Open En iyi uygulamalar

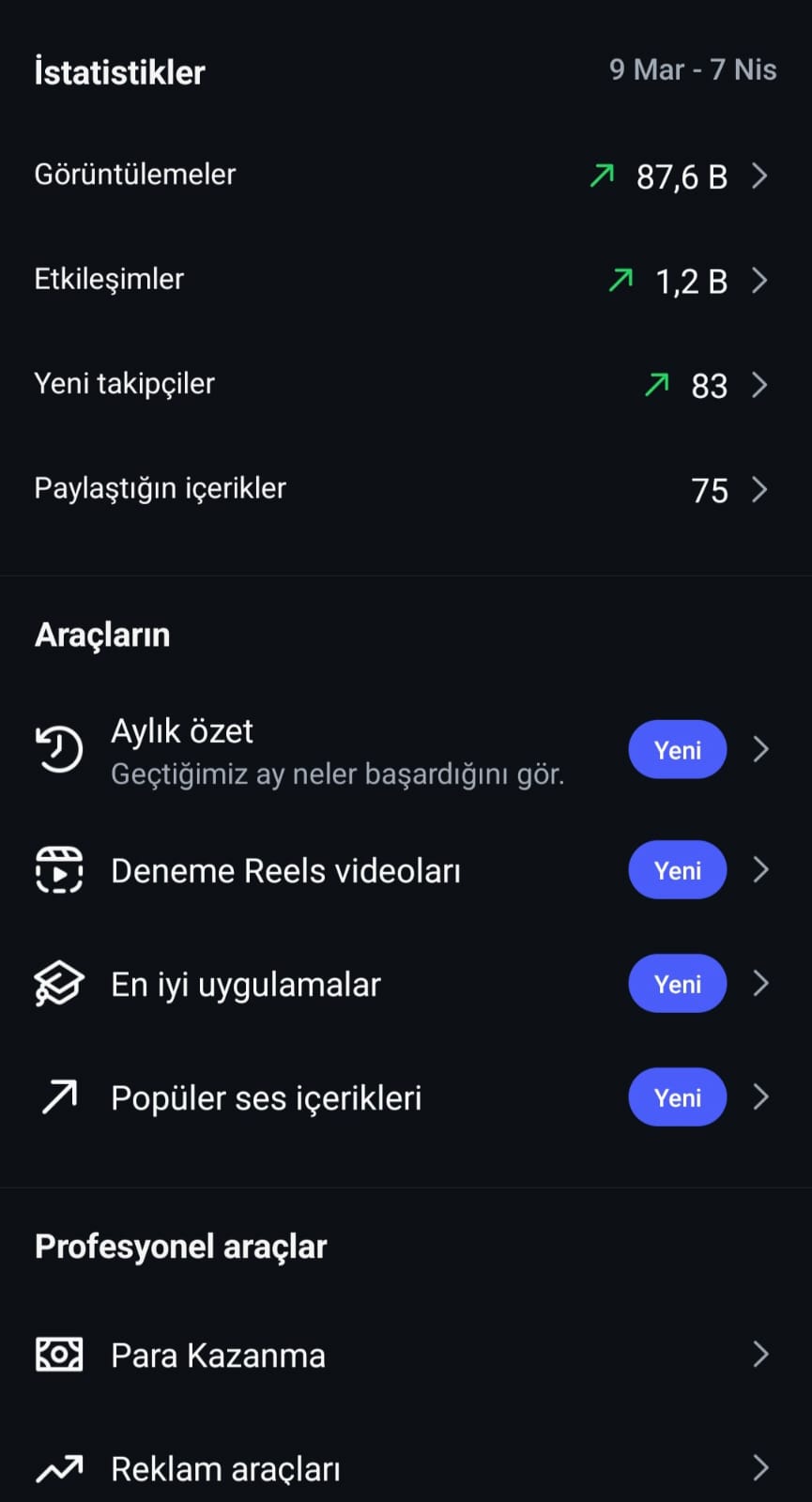click(404, 984)
